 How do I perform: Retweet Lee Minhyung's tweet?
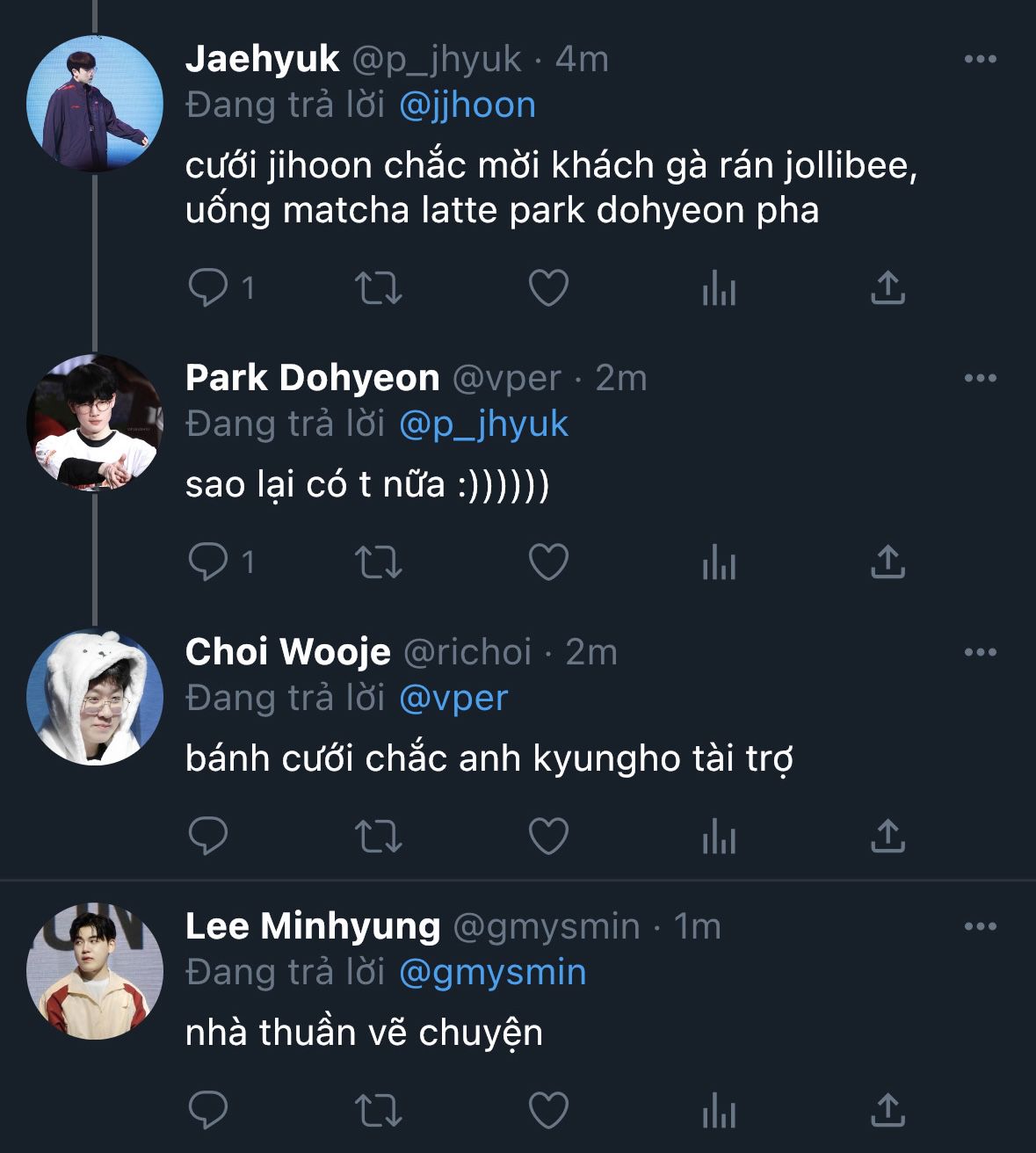point(378,1110)
